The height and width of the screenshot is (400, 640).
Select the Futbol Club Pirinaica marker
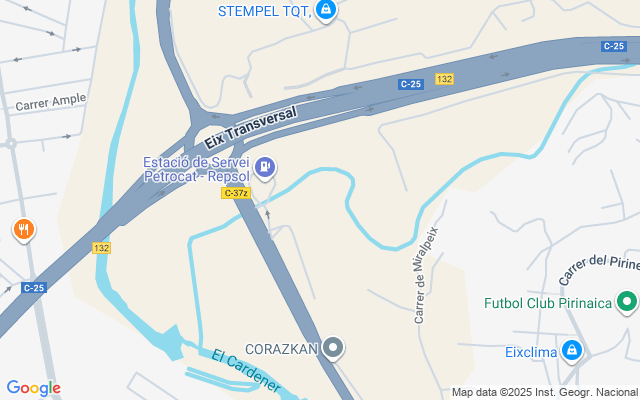(627, 301)
